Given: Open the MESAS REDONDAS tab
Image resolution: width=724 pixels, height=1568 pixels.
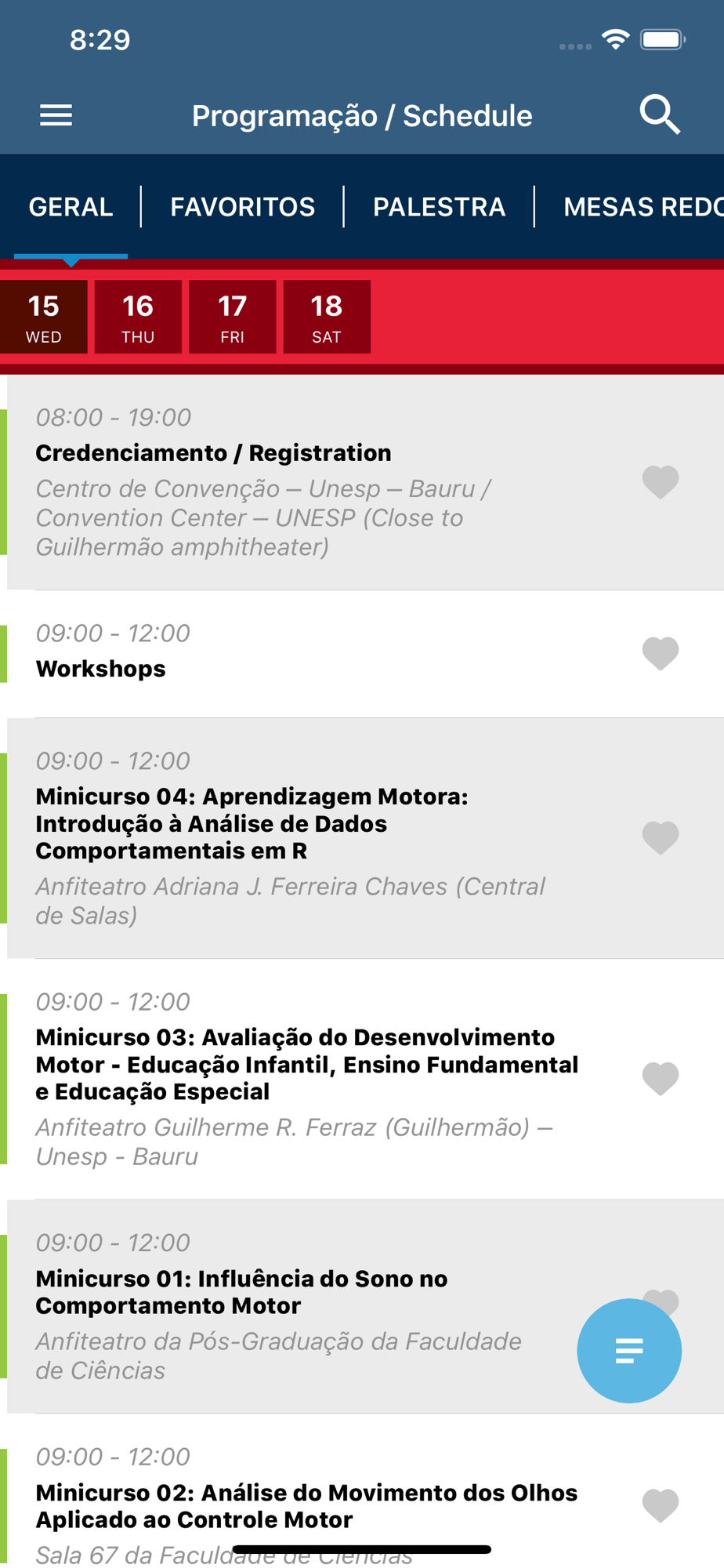Looking at the screenshot, I should pos(643,207).
